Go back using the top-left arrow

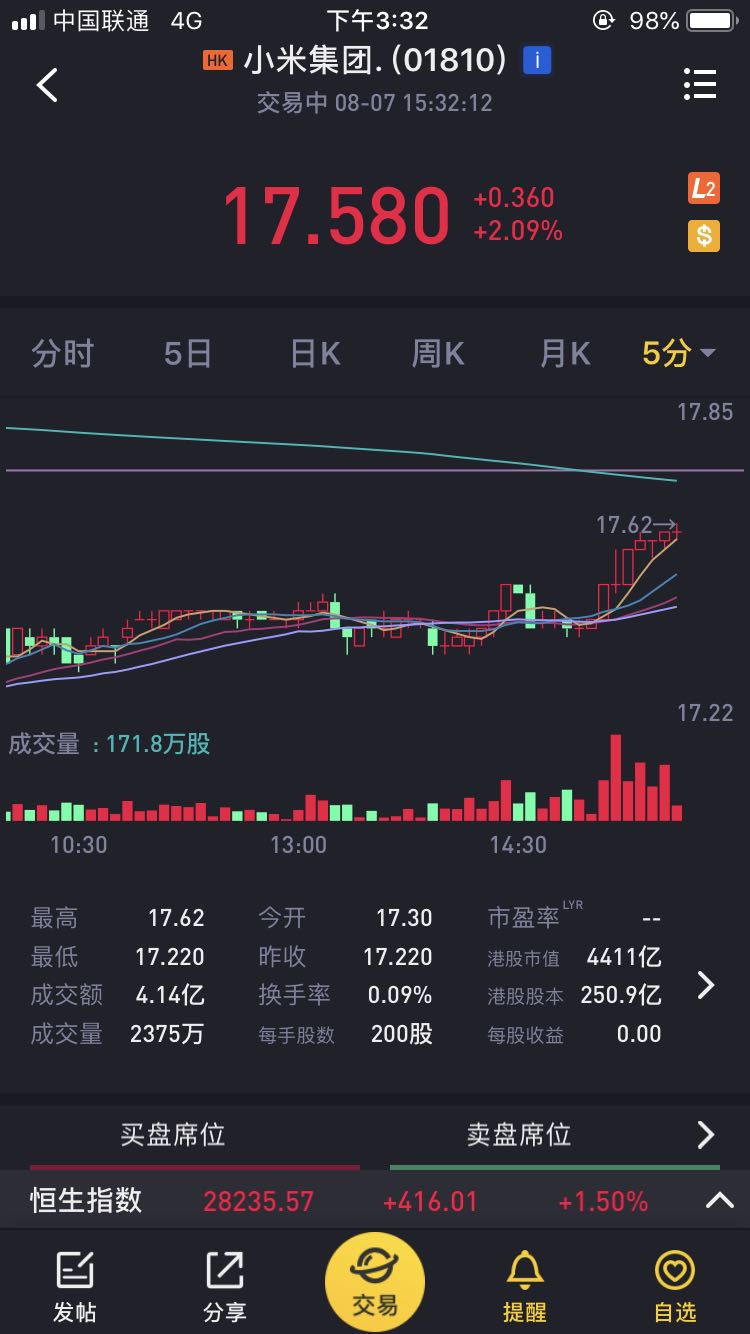[47, 85]
